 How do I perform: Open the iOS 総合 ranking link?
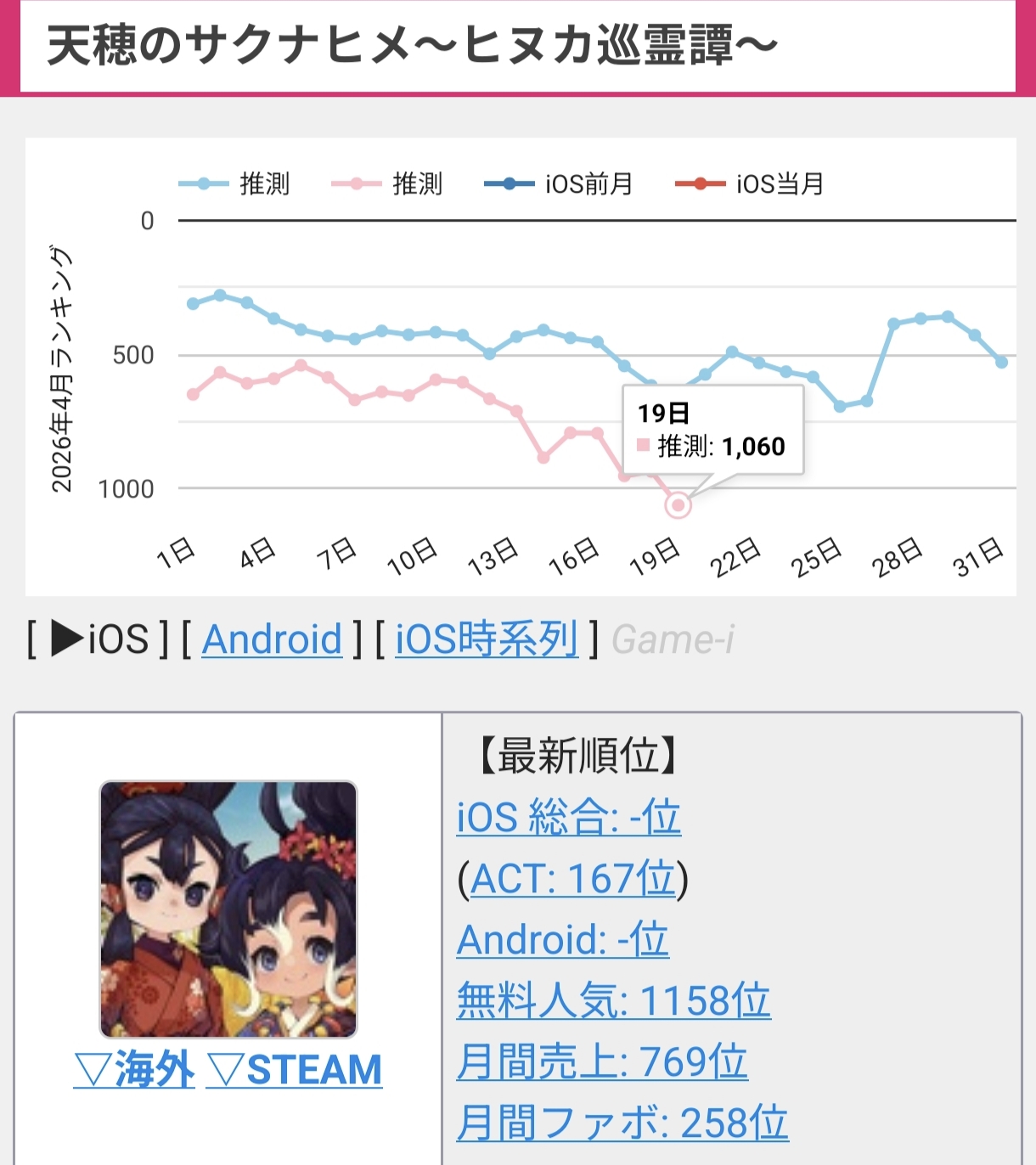point(568,817)
